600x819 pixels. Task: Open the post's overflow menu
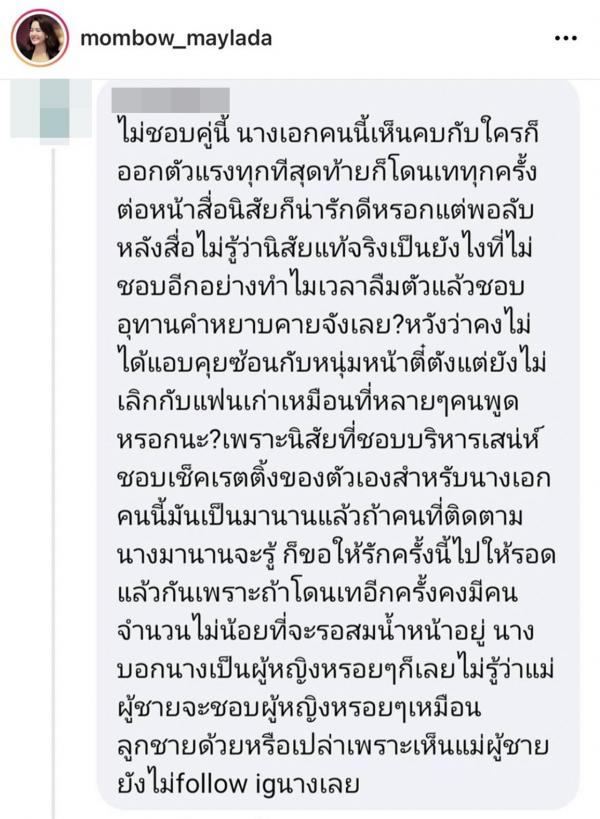[565, 39]
